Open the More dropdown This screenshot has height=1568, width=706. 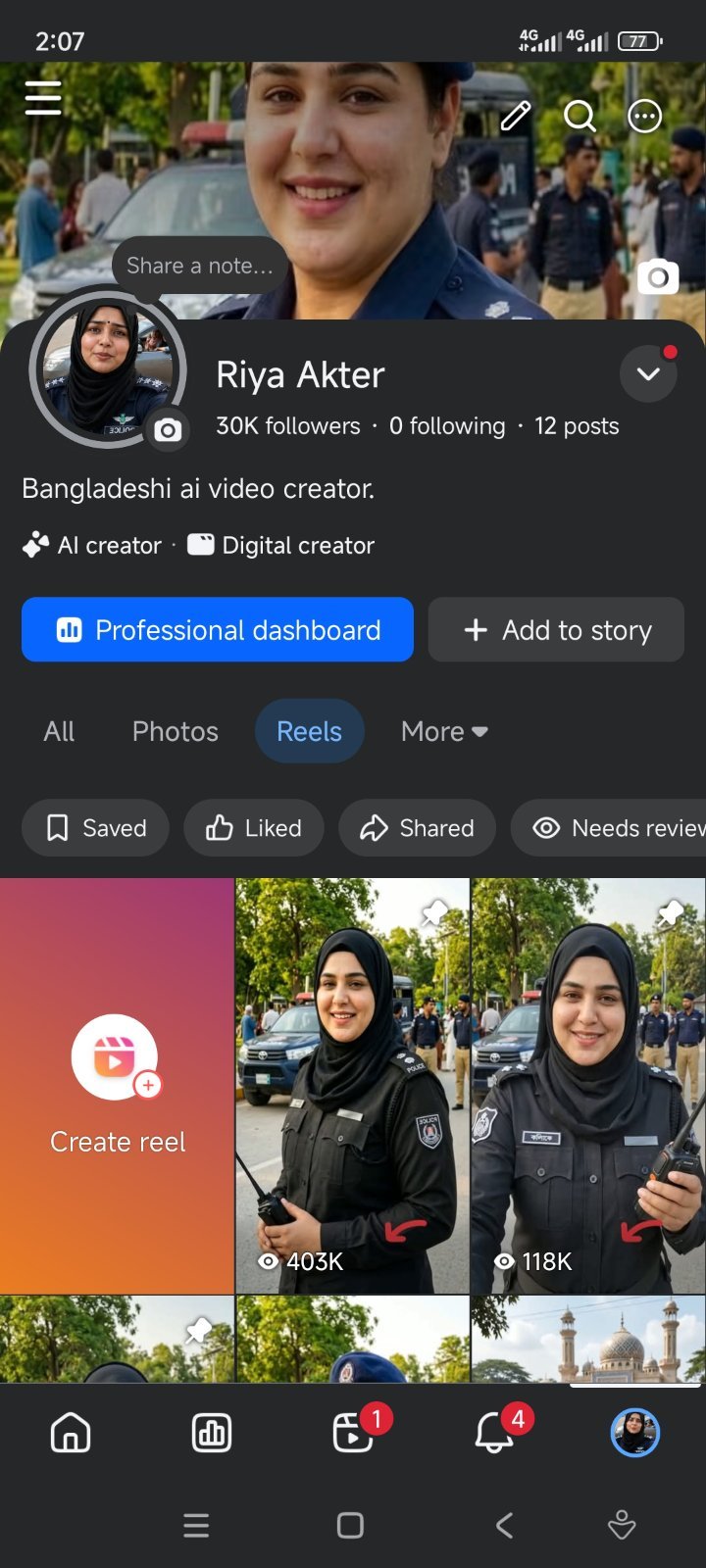(444, 731)
